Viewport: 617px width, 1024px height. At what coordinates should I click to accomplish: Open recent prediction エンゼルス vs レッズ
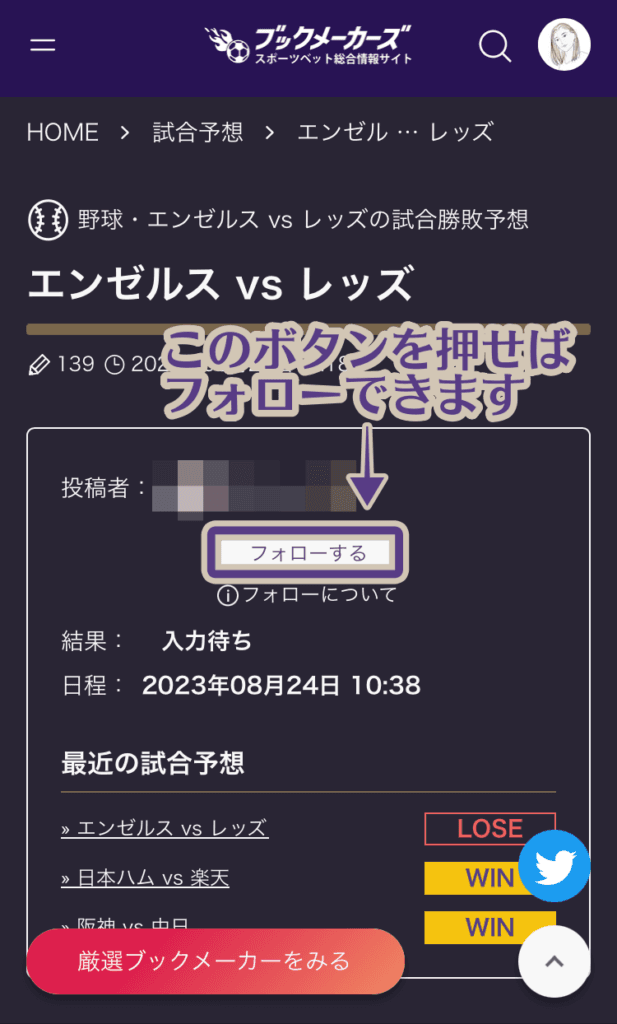(x=165, y=828)
